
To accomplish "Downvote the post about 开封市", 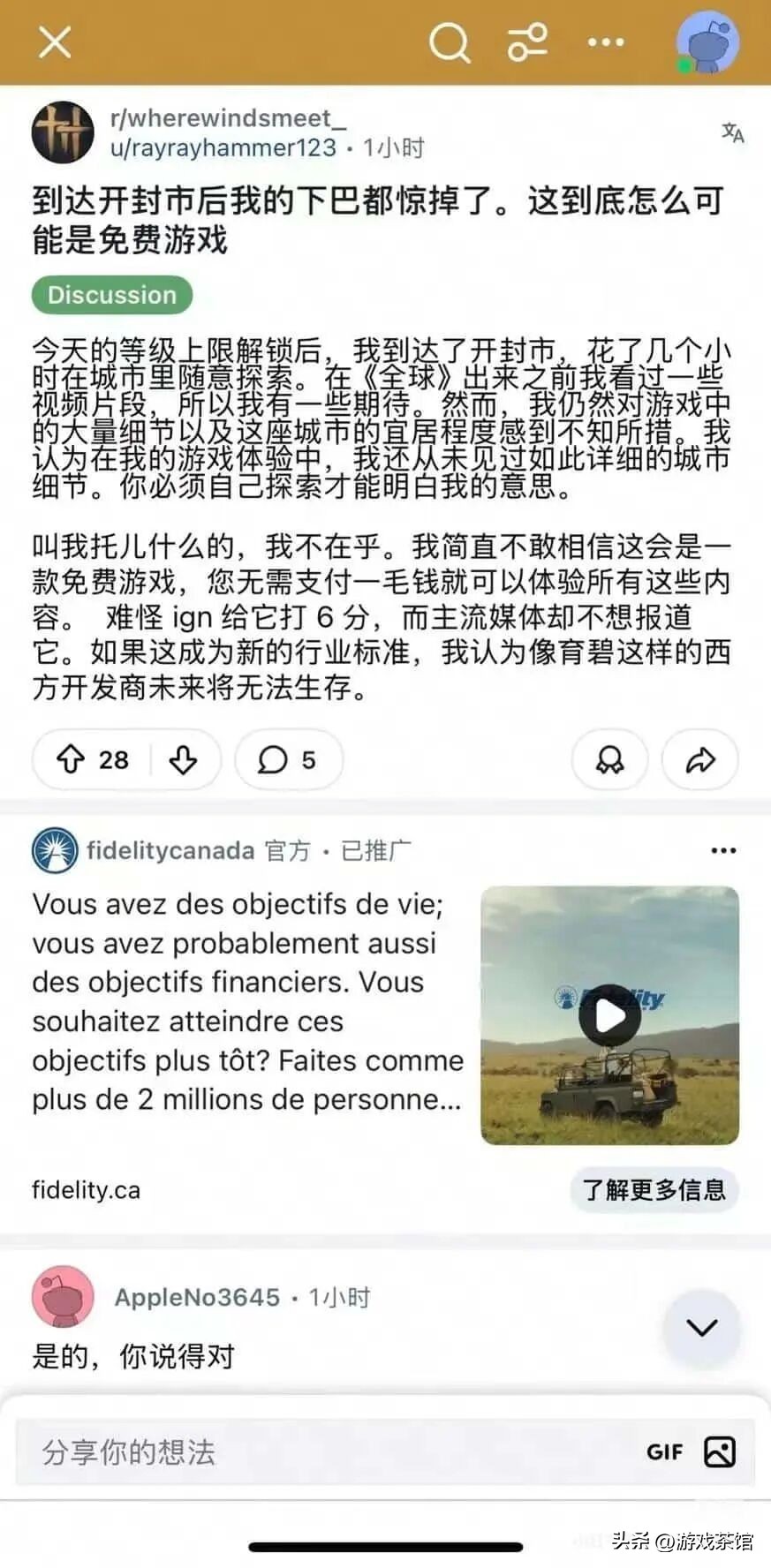I will (x=185, y=759).
